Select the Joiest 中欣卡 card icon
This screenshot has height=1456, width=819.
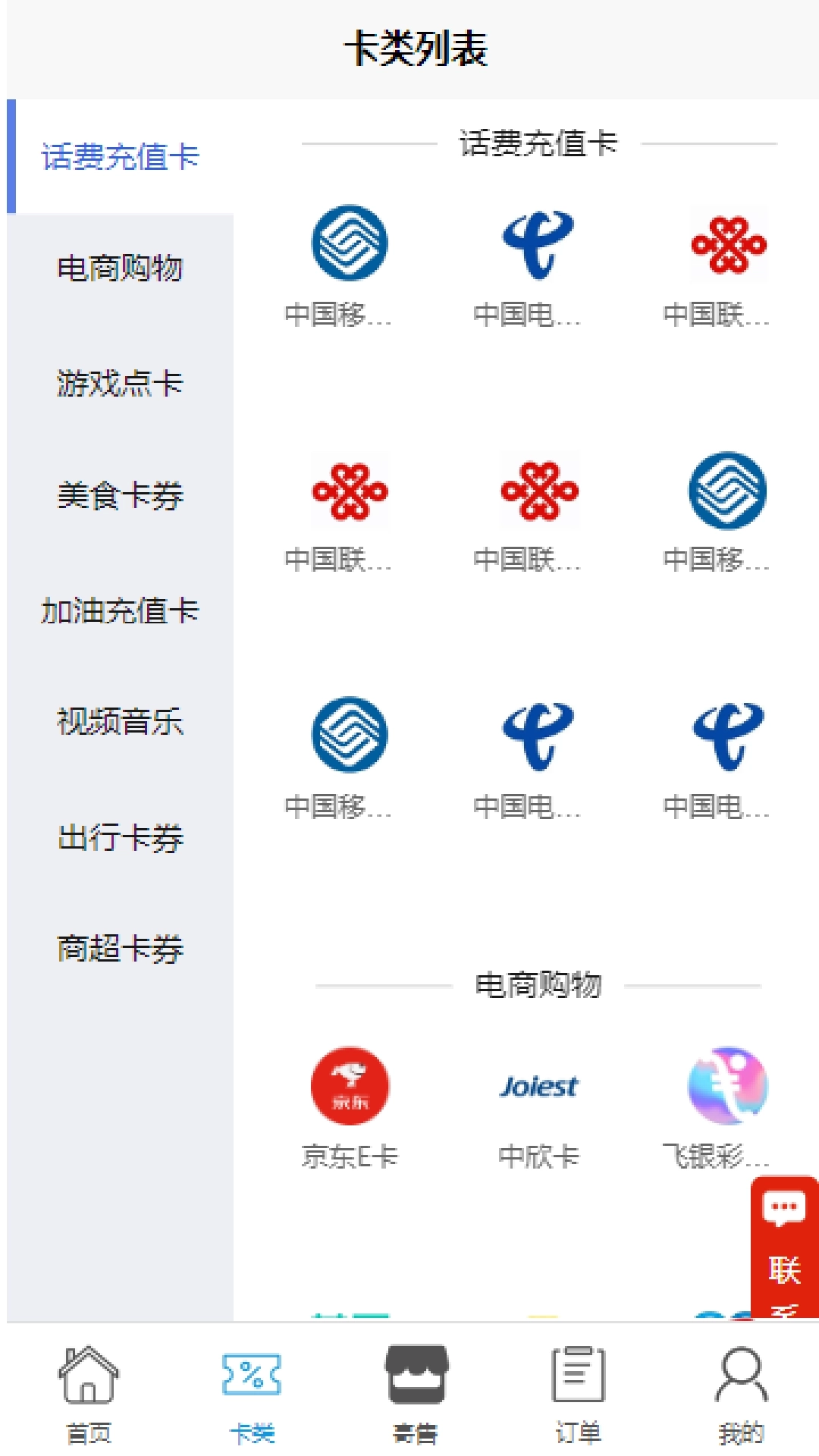539,1086
